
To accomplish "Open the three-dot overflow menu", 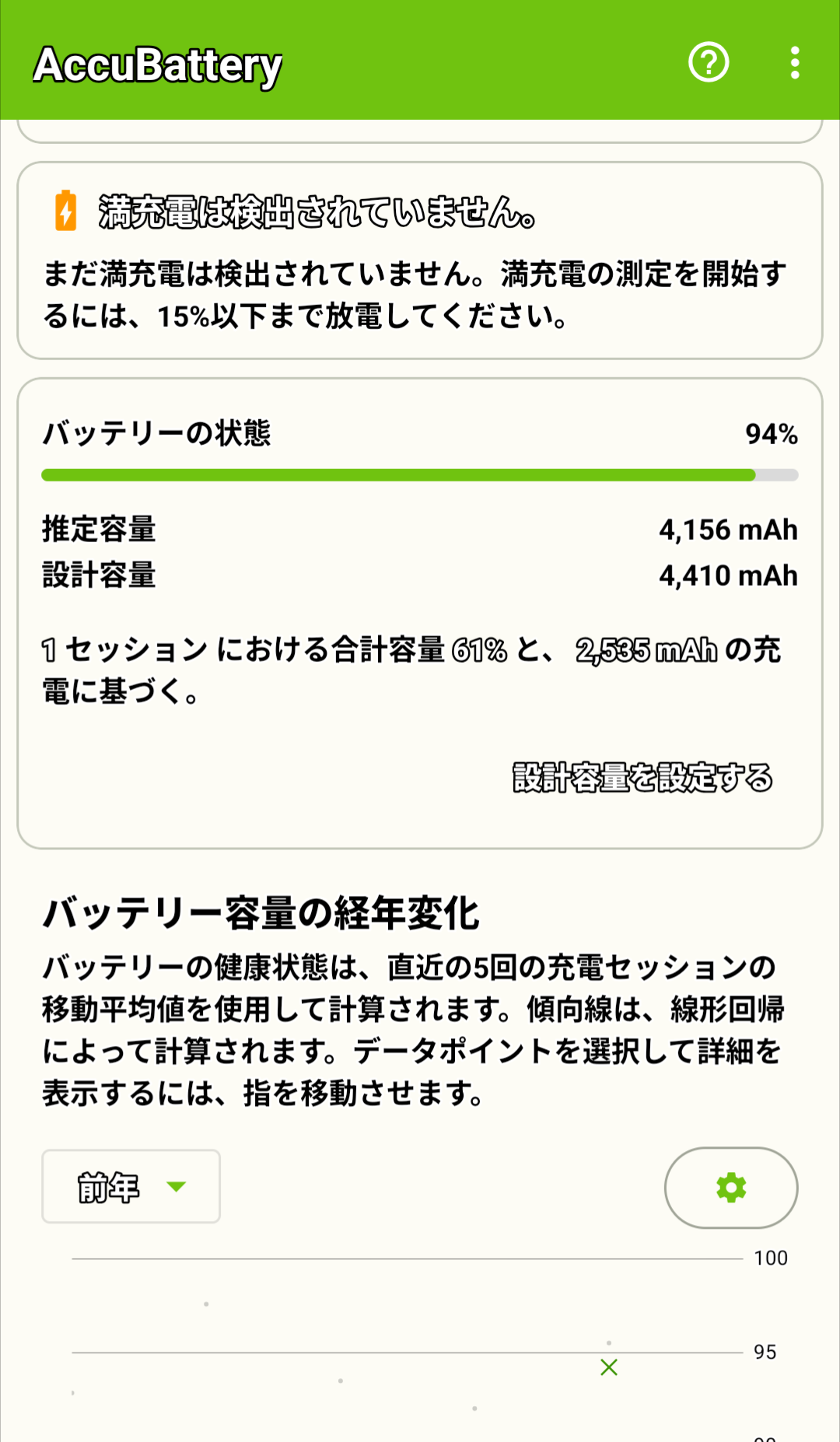I will [x=794, y=62].
